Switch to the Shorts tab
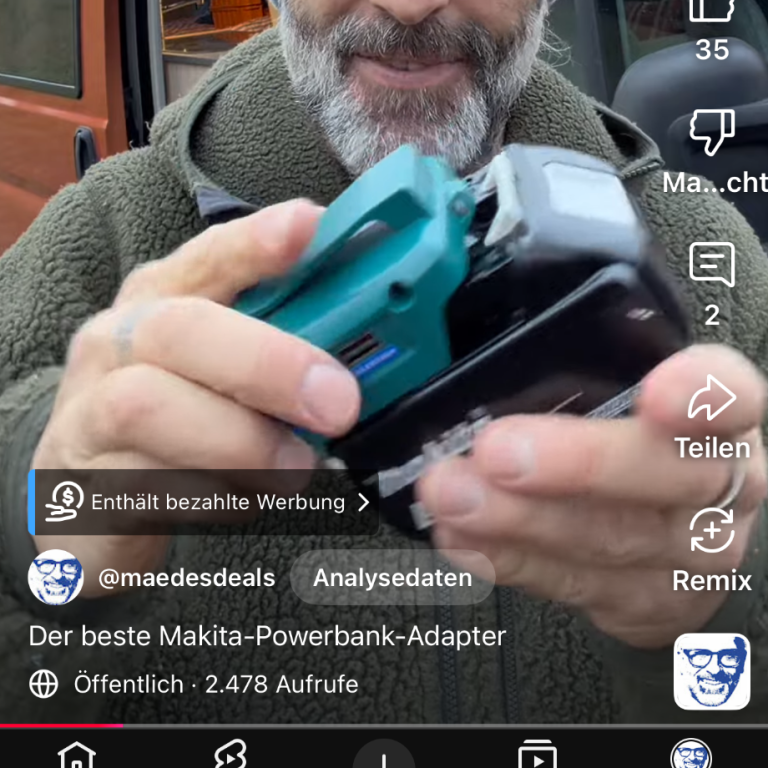Screen dimensions: 768x768 pos(230,756)
